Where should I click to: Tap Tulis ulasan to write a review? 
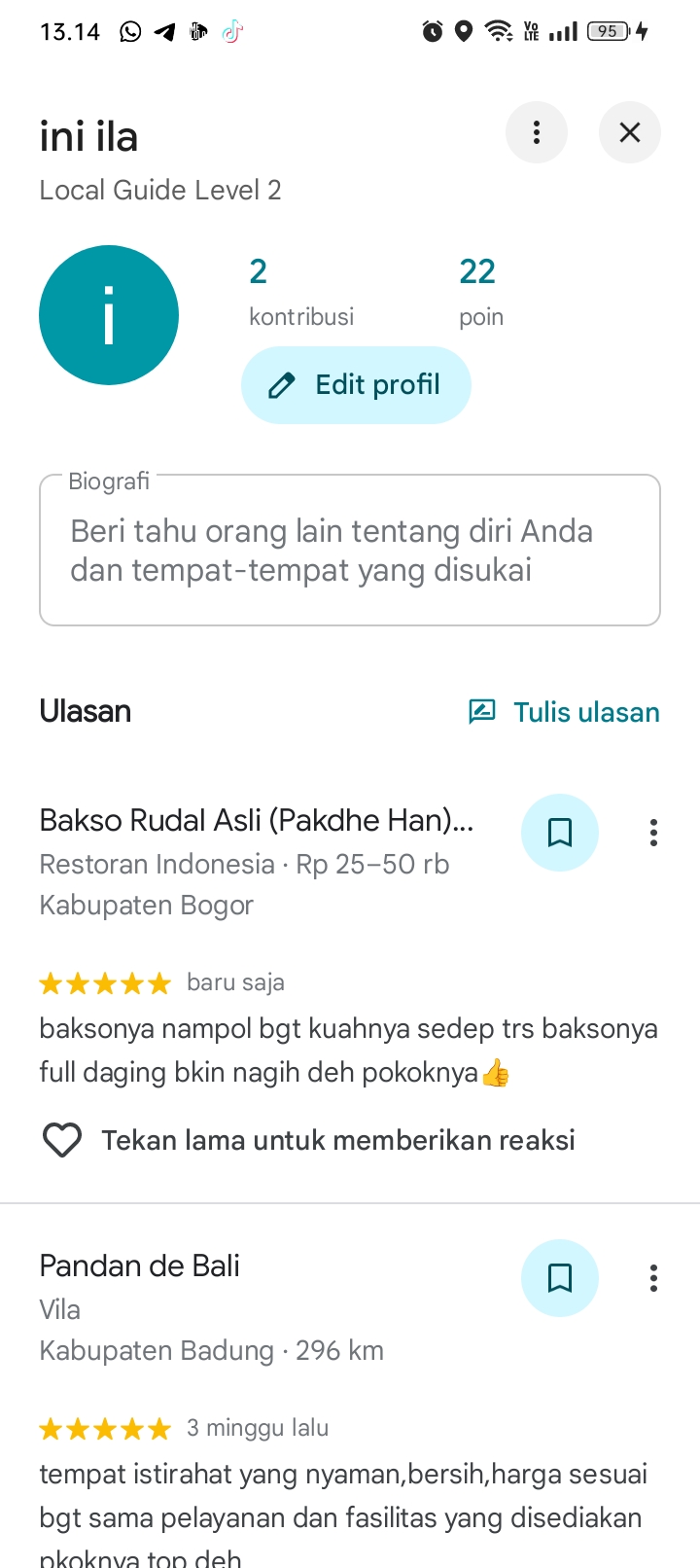tap(564, 712)
